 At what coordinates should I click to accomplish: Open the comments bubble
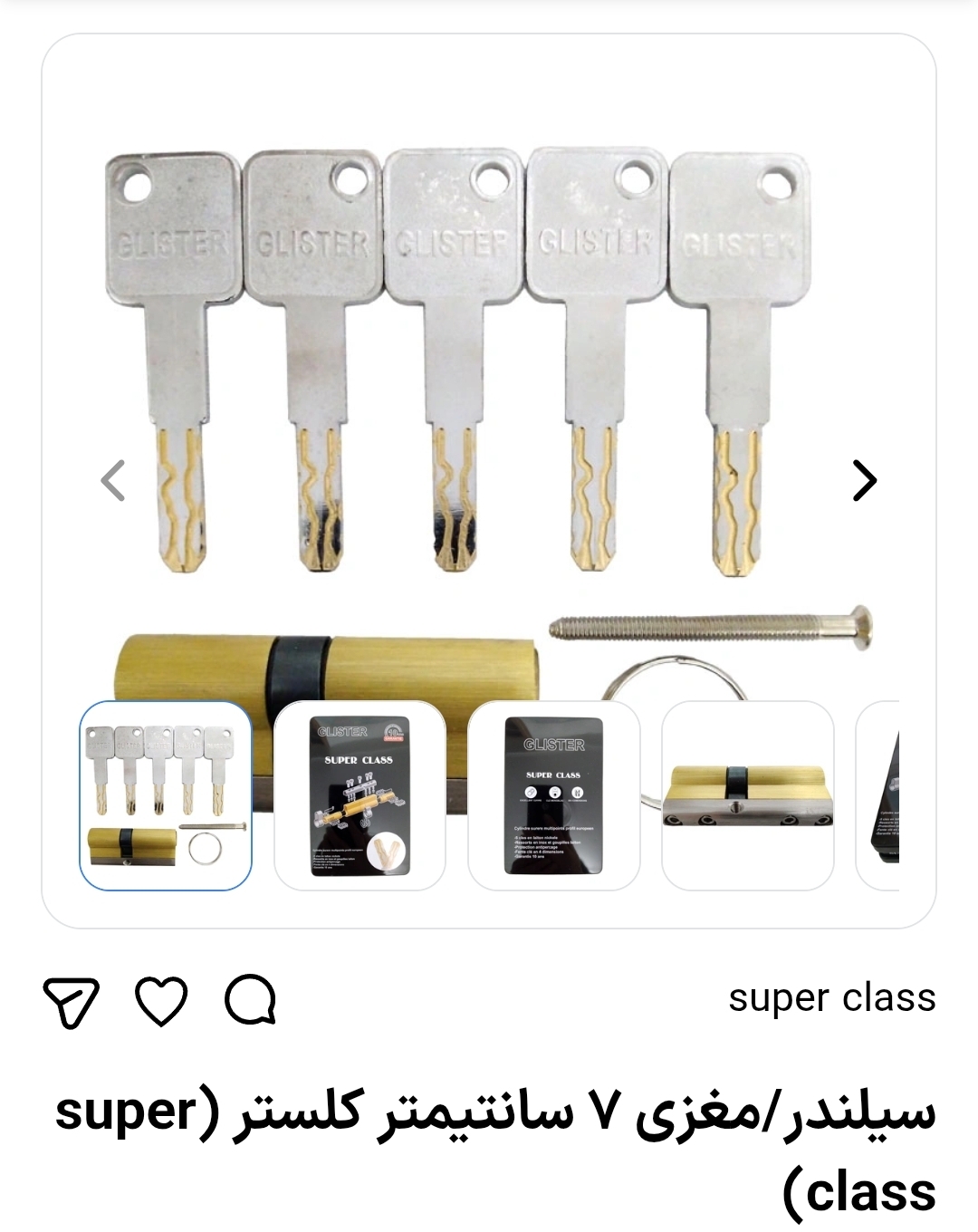pos(250,999)
